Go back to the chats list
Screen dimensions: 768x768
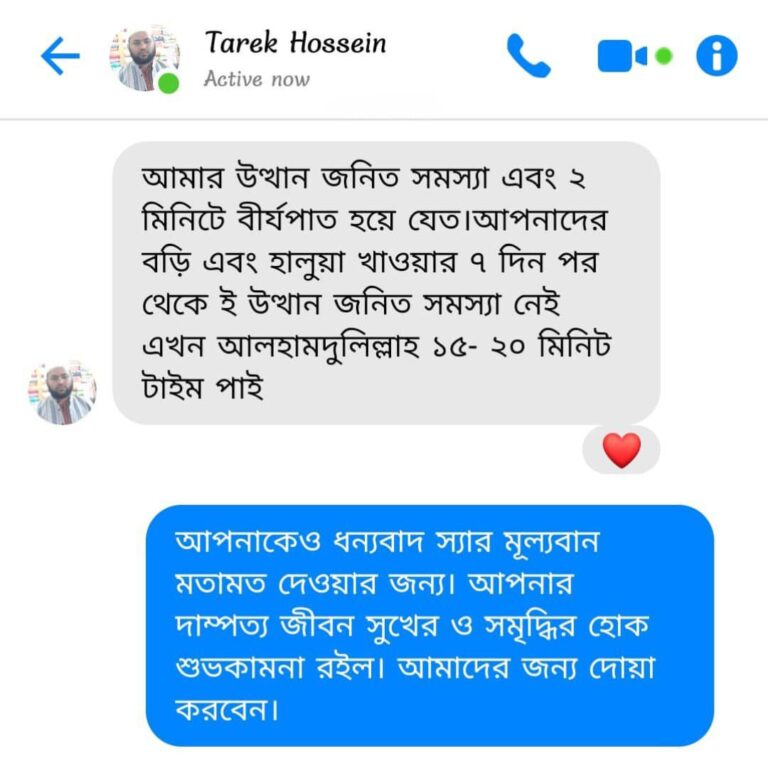pyautogui.click(x=59, y=56)
